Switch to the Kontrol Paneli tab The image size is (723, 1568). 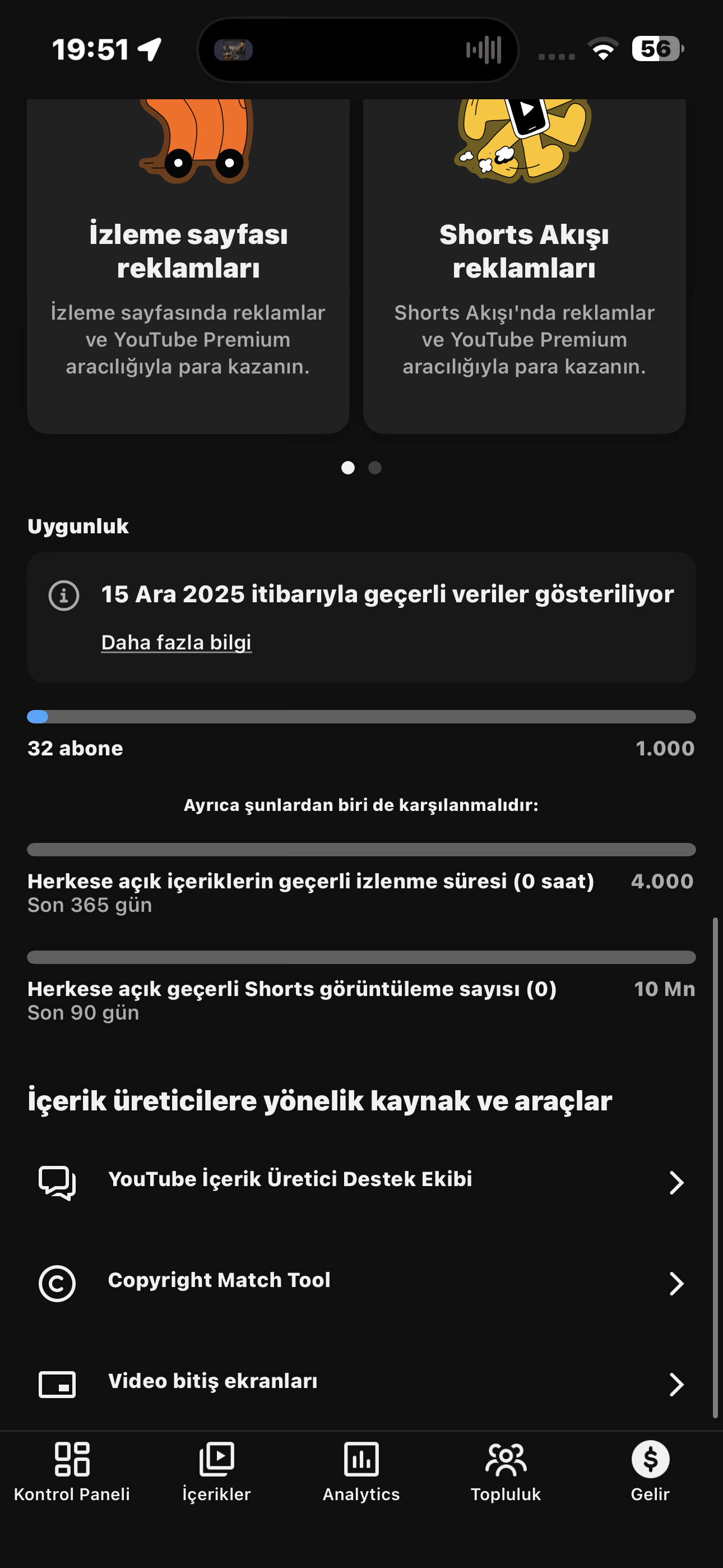click(x=72, y=1472)
